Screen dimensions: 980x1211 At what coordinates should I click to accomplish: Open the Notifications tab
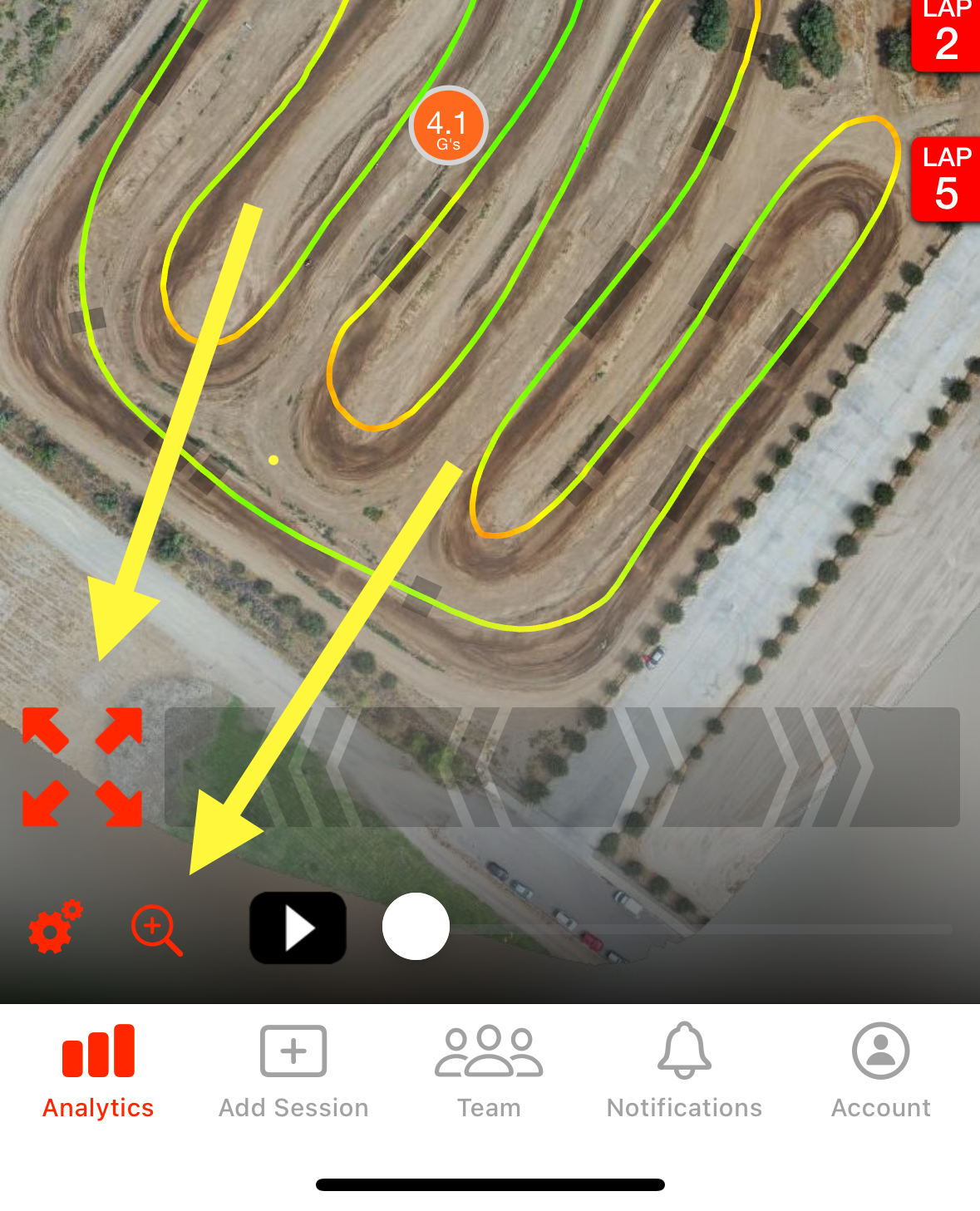(684, 1072)
